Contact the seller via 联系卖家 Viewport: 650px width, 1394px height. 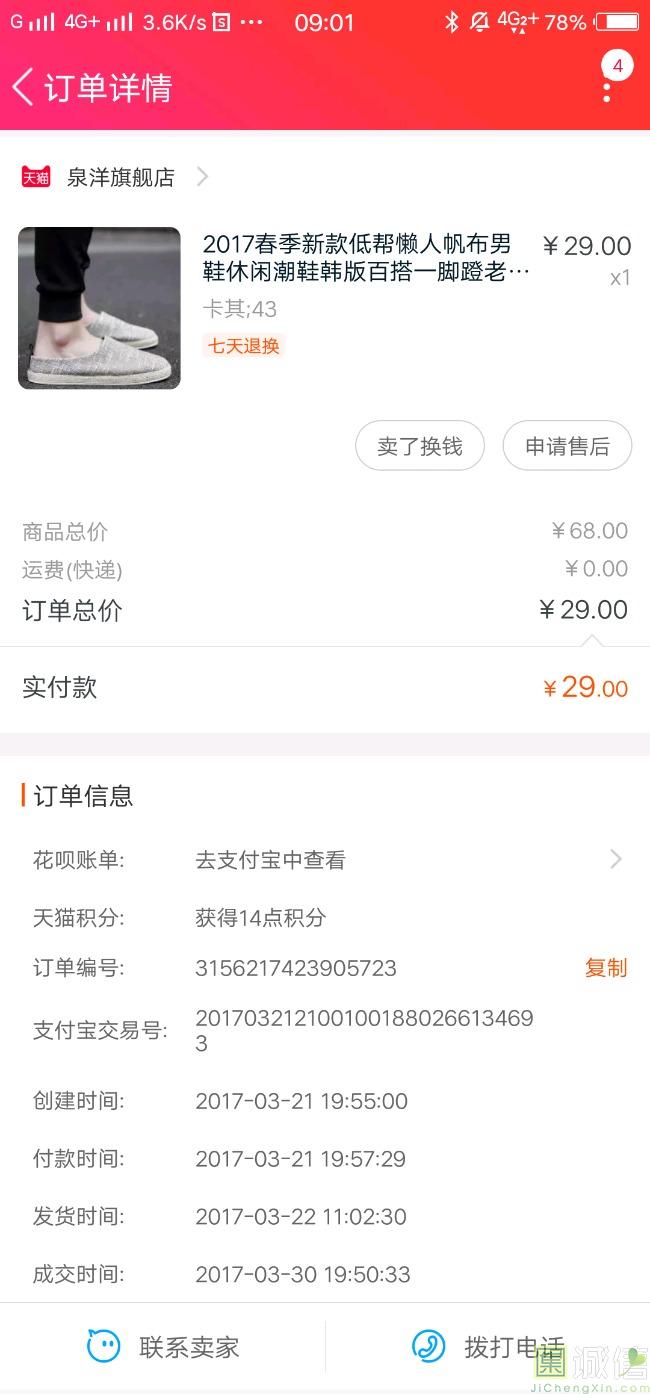pyautogui.click(x=164, y=1347)
